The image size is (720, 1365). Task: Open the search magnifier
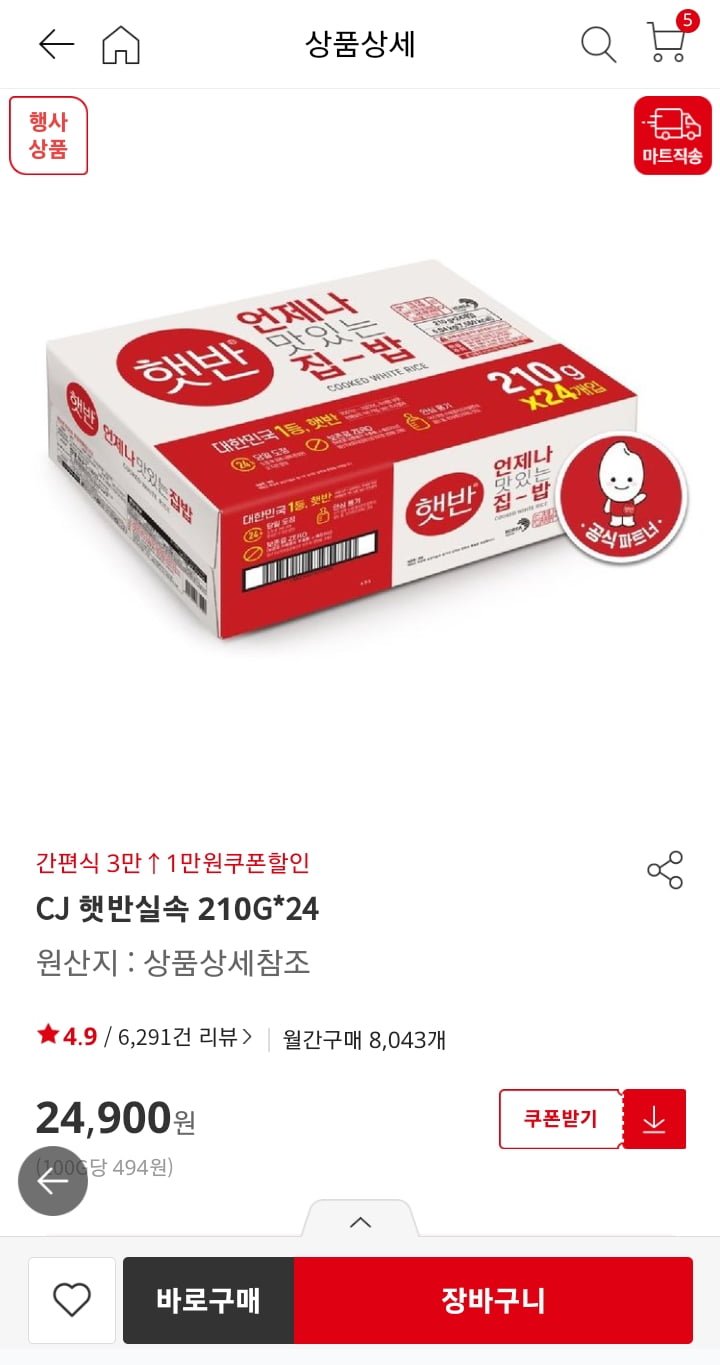click(x=598, y=44)
